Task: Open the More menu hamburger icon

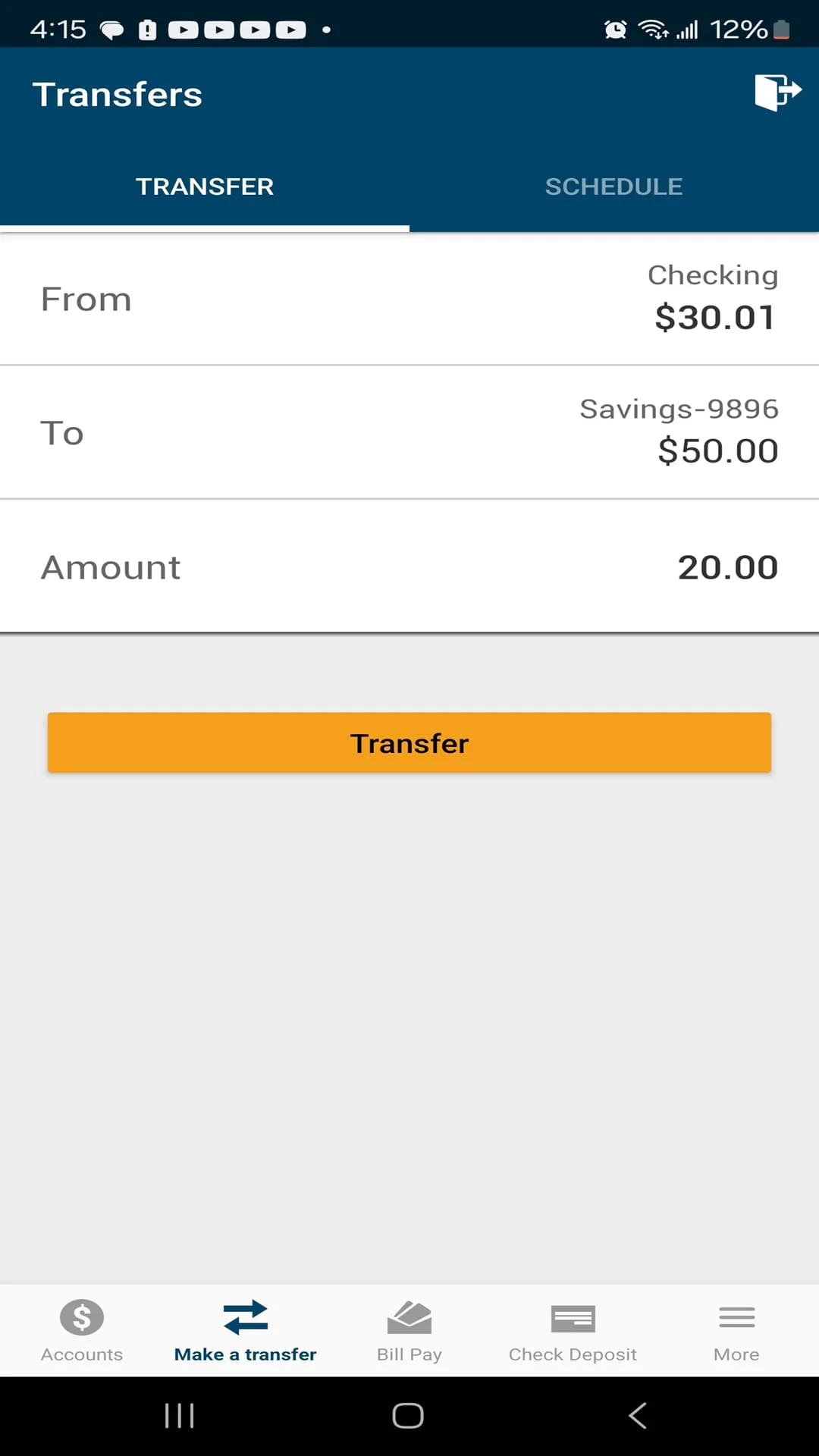Action: [736, 1317]
